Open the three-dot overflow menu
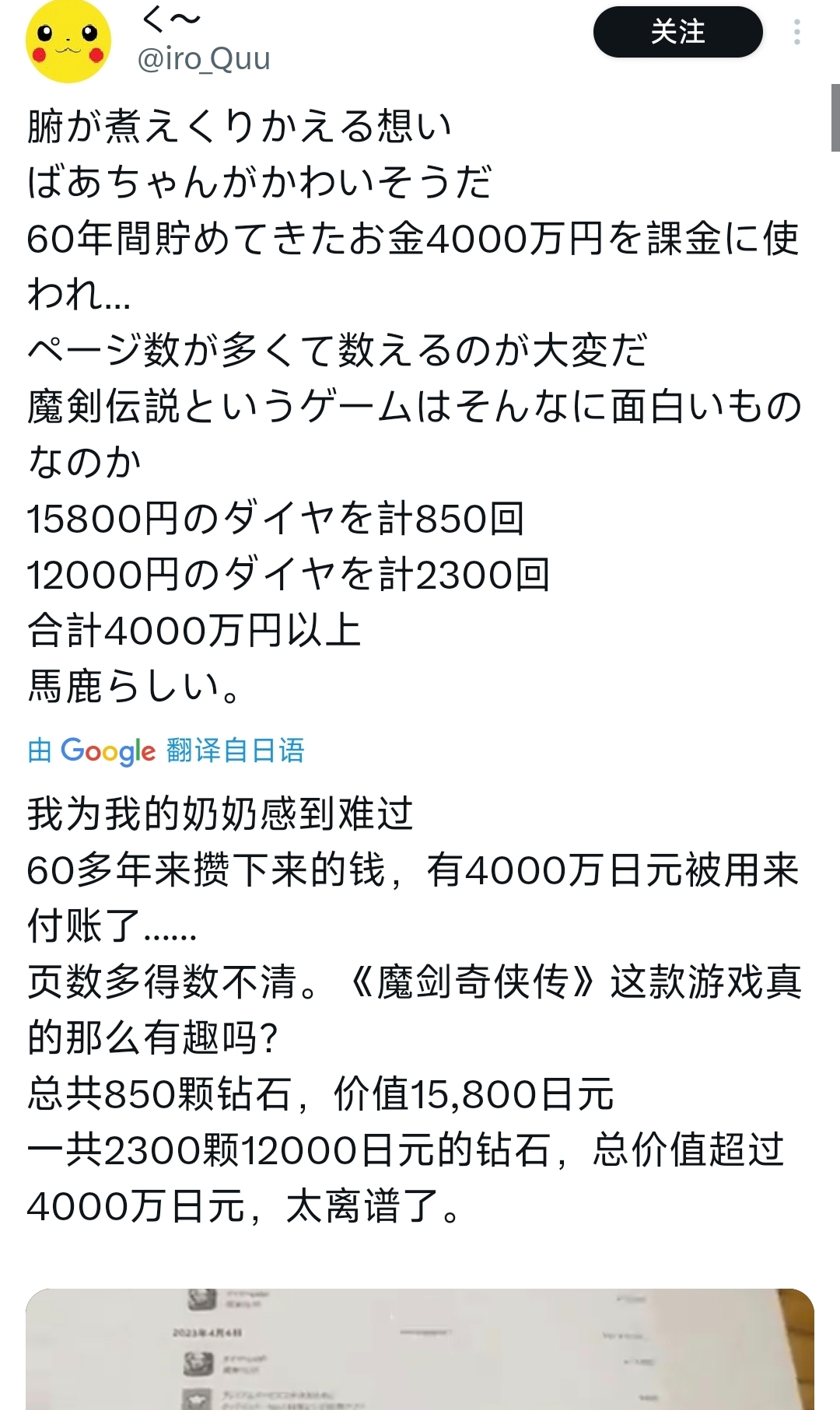Screen dimensions: 840x1410 point(796,32)
